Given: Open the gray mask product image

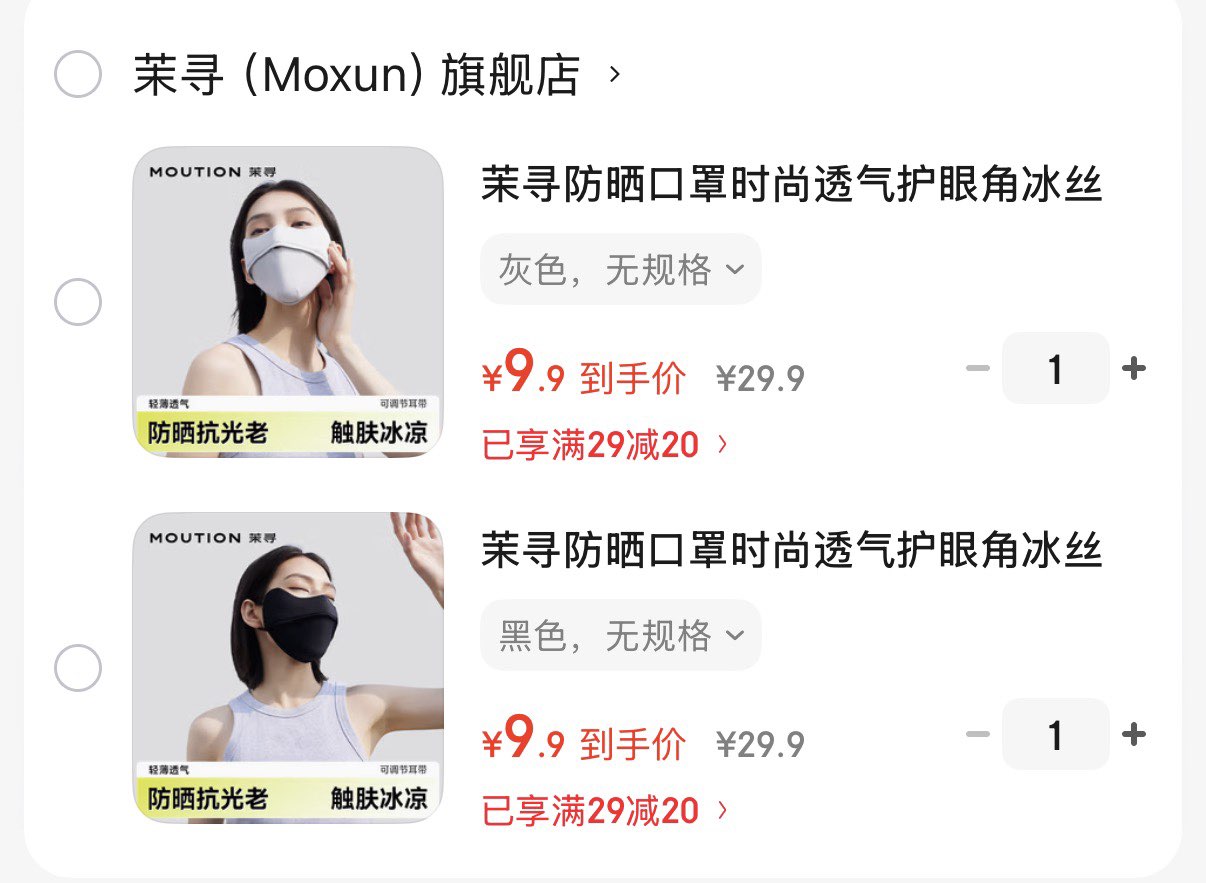Looking at the screenshot, I should (x=288, y=302).
